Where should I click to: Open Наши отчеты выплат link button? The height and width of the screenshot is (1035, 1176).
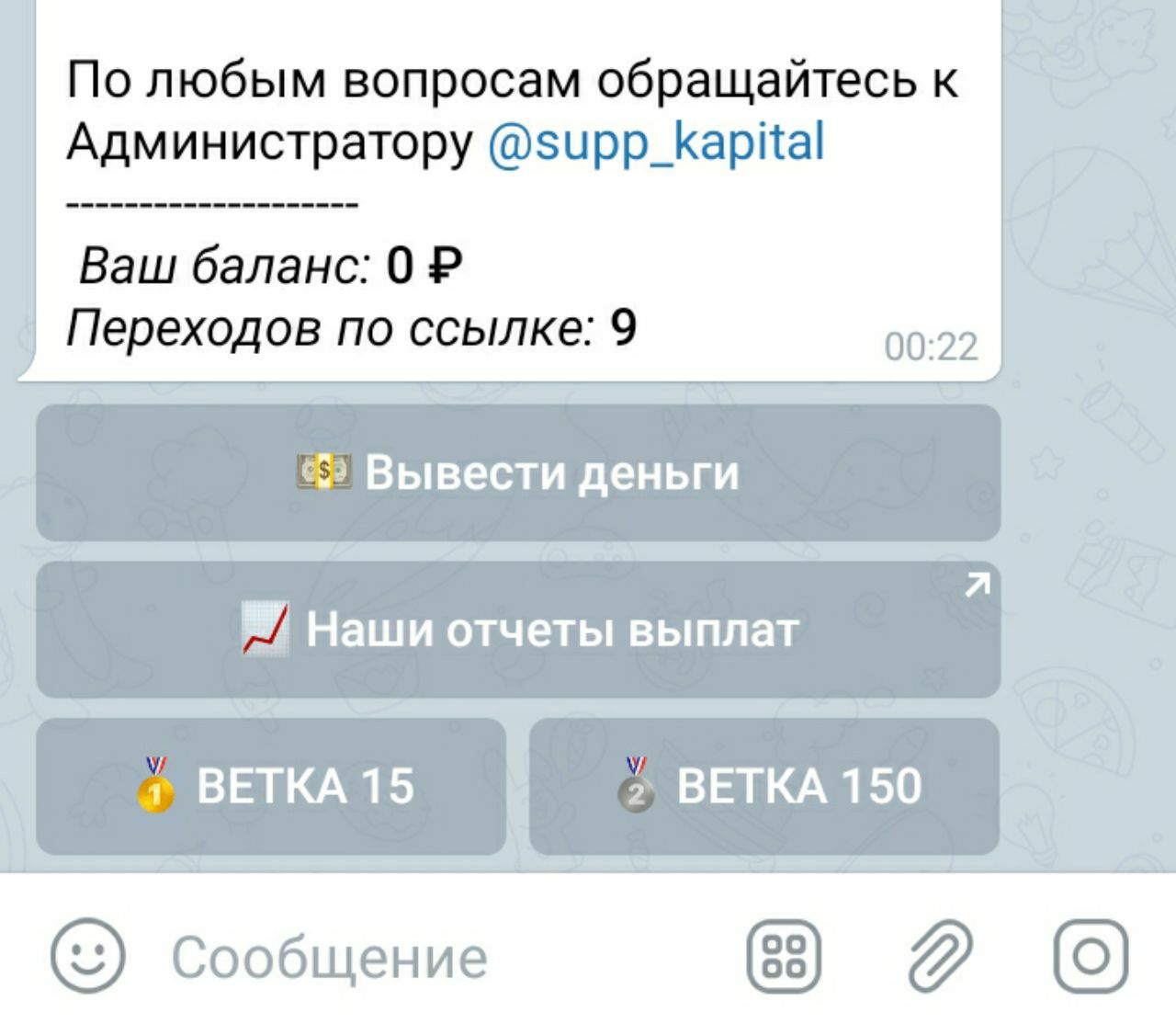pyautogui.click(x=518, y=630)
